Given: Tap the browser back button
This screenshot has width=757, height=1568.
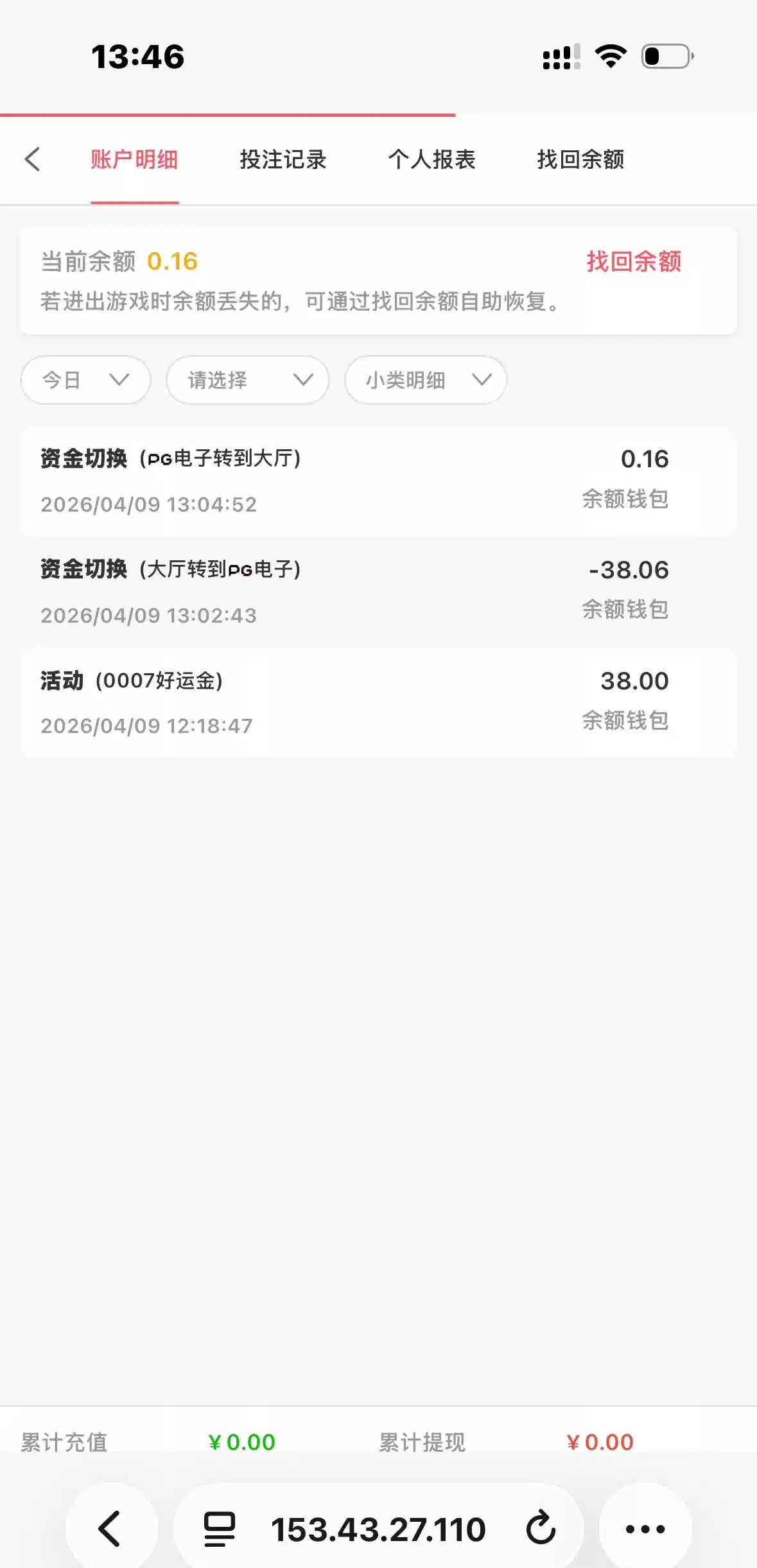Looking at the screenshot, I should click(110, 1528).
